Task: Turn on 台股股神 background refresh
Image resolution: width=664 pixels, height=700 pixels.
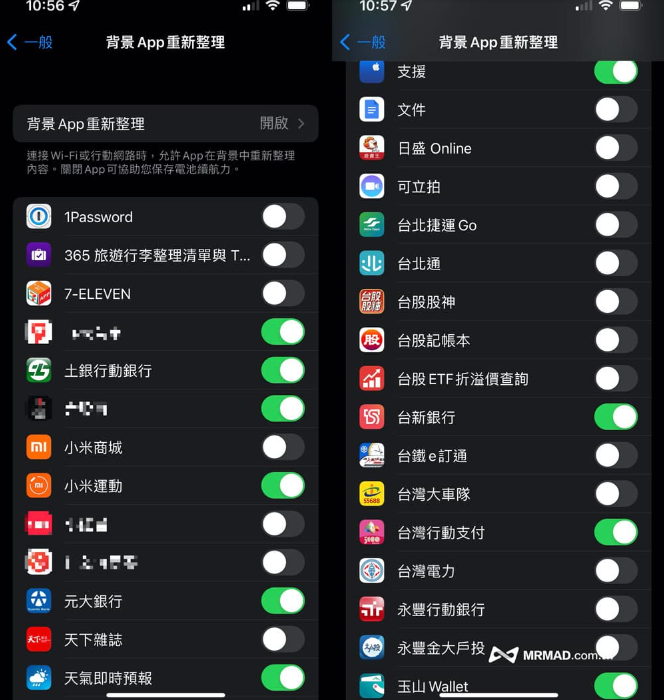Action: click(616, 302)
